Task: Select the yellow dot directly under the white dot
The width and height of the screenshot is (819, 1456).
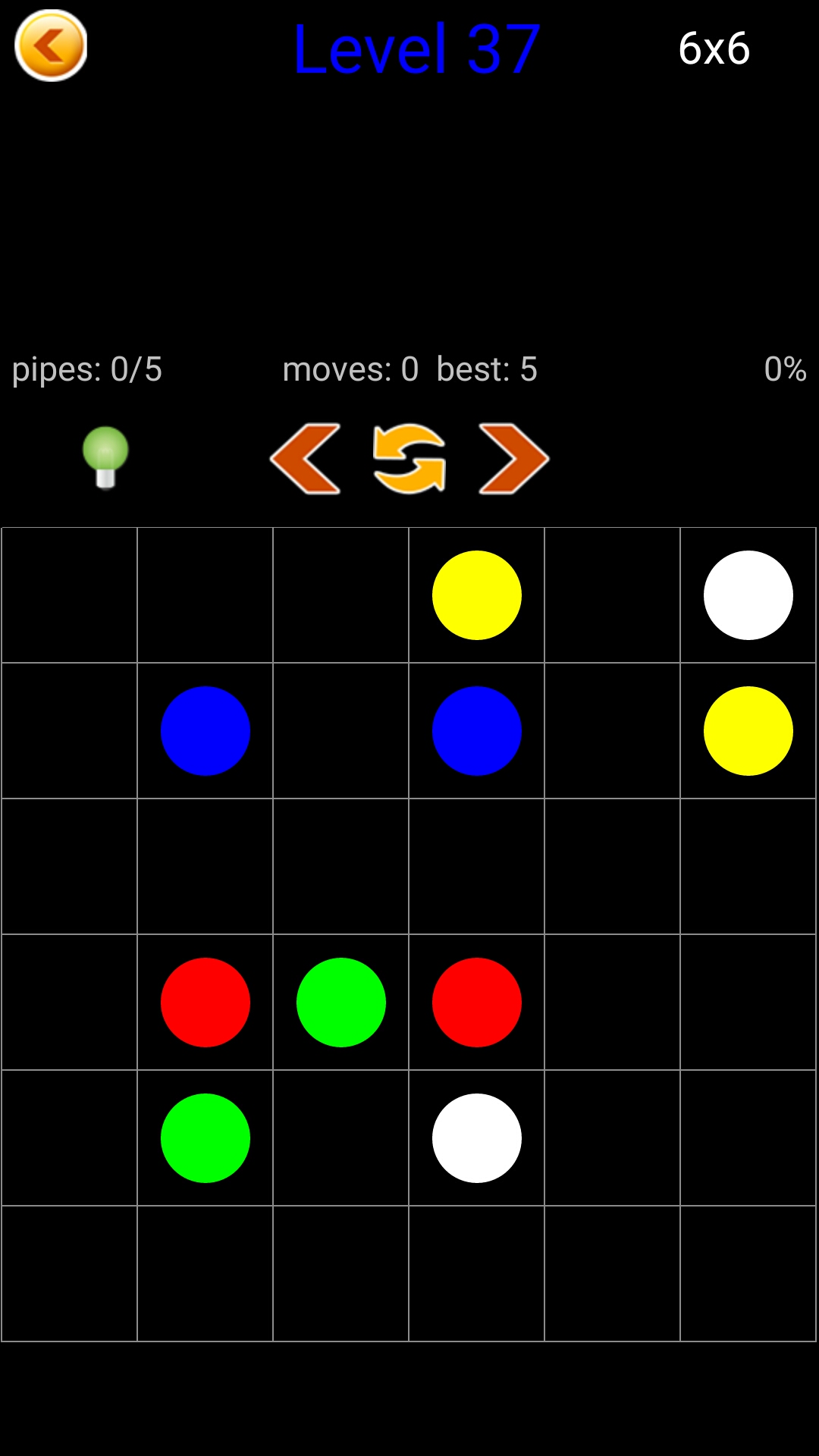Action: 748,730
